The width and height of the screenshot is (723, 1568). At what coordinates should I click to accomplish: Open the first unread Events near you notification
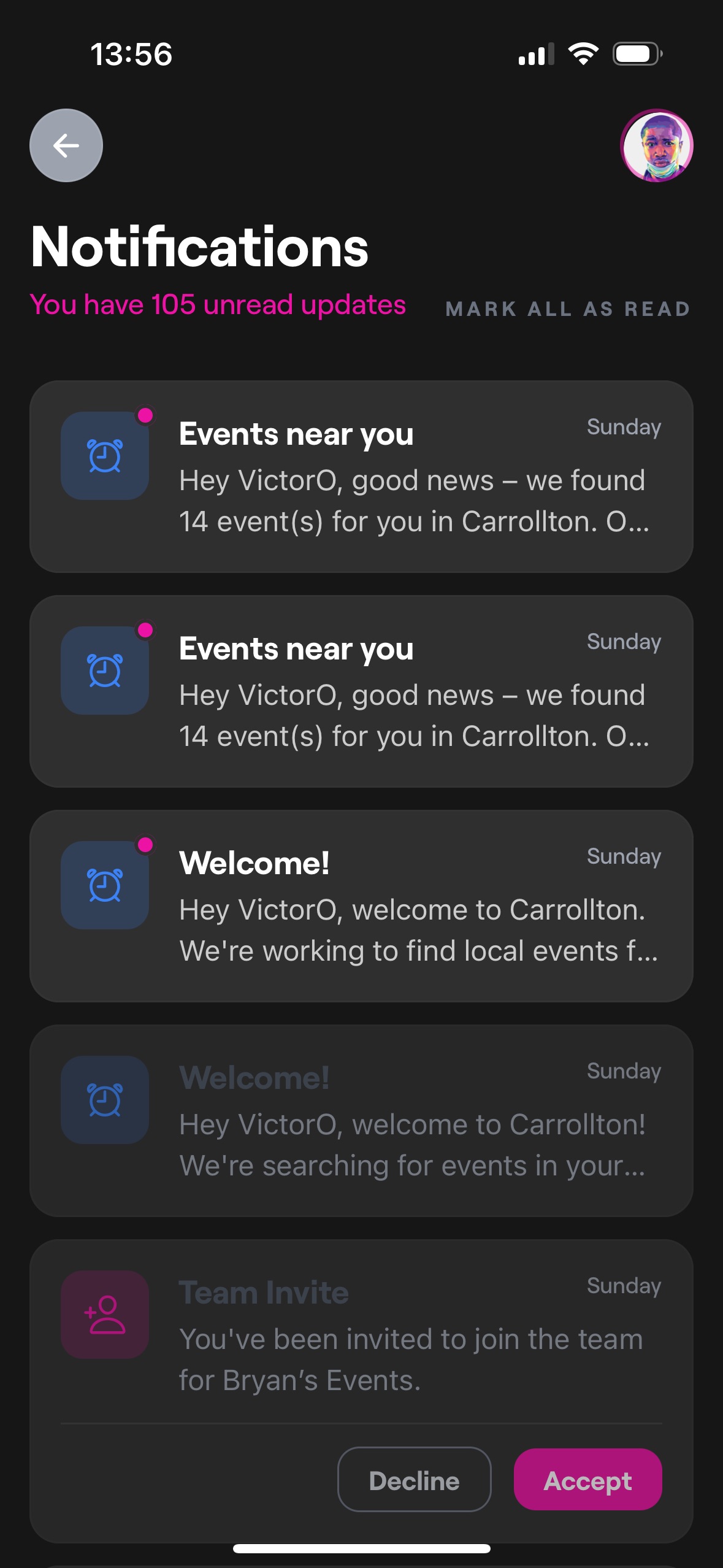click(x=361, y=477)
